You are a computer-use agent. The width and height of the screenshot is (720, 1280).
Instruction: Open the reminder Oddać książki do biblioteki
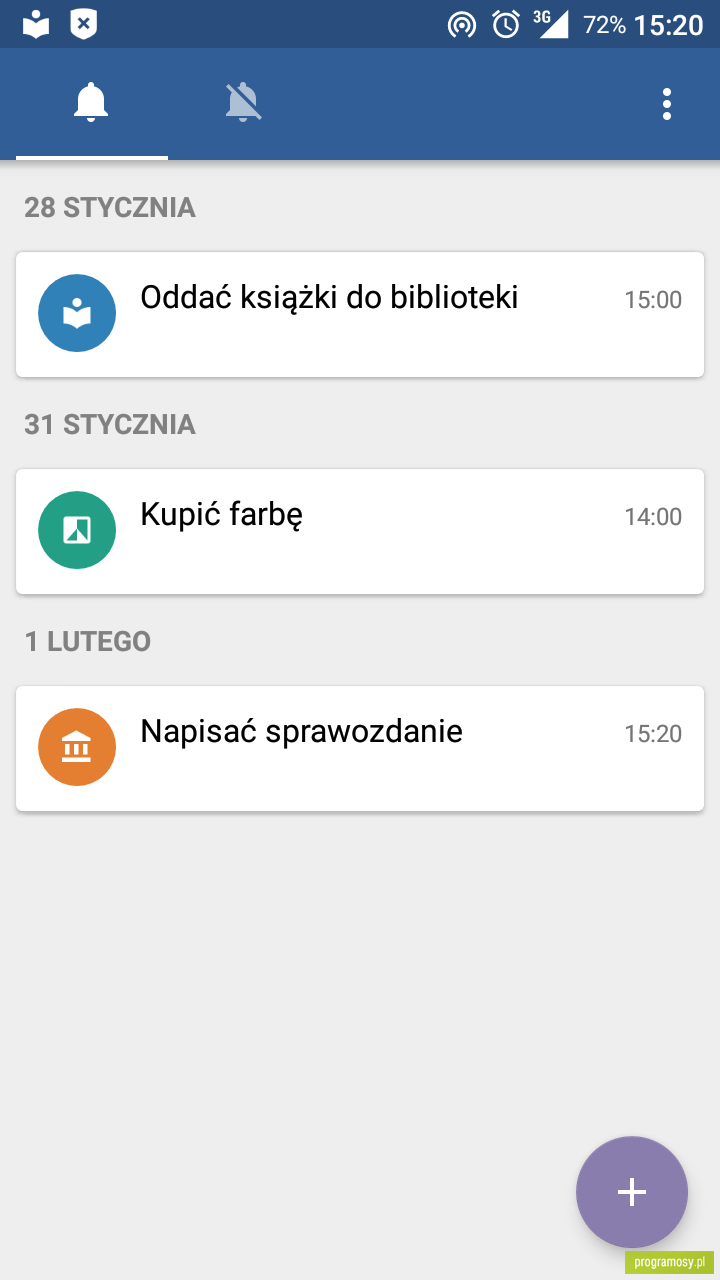[x=360, y=314]
